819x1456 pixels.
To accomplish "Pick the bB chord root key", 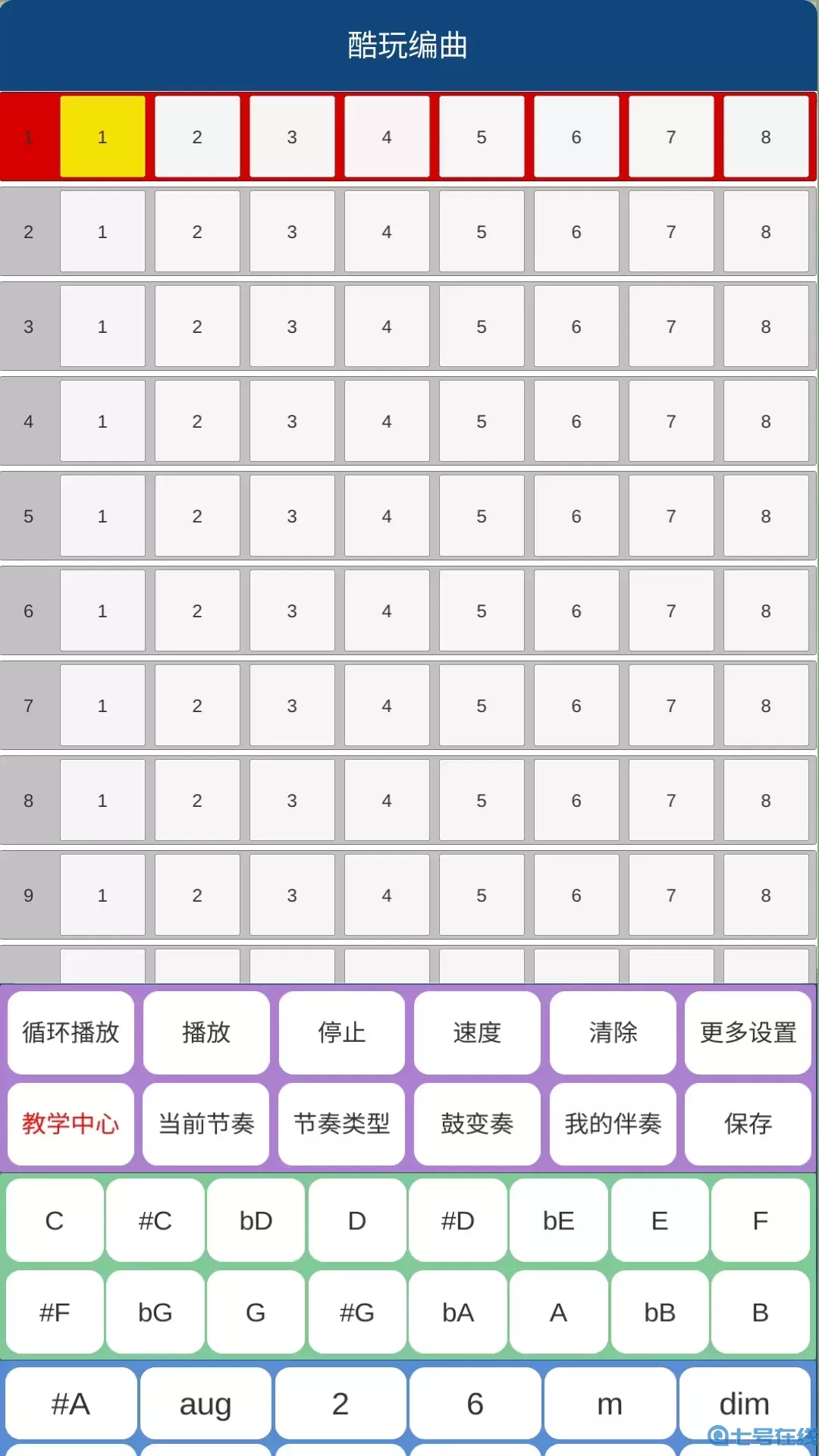I will (660, 1312).
